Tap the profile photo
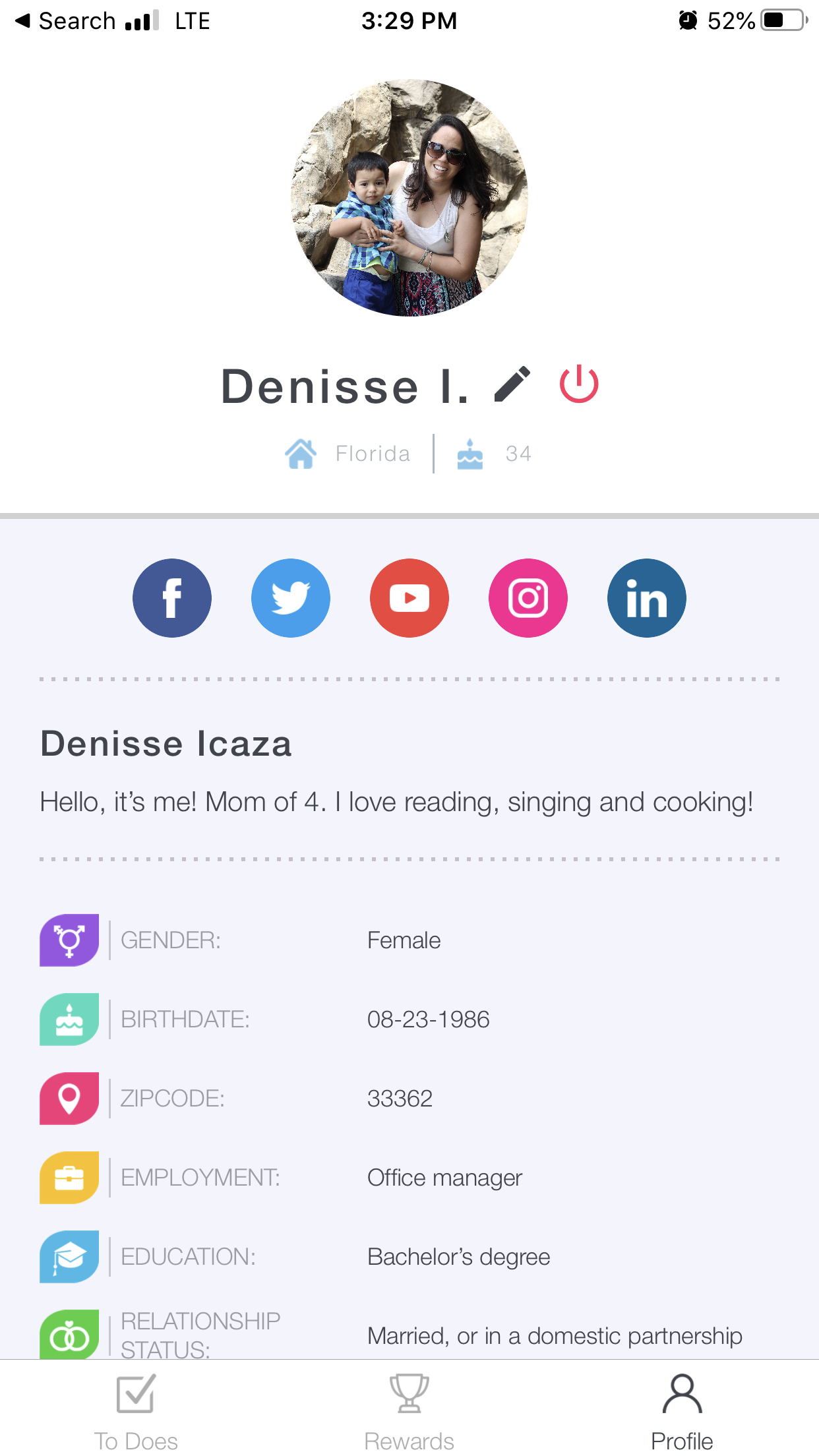 pyautogui.click(x=409, y=198)
